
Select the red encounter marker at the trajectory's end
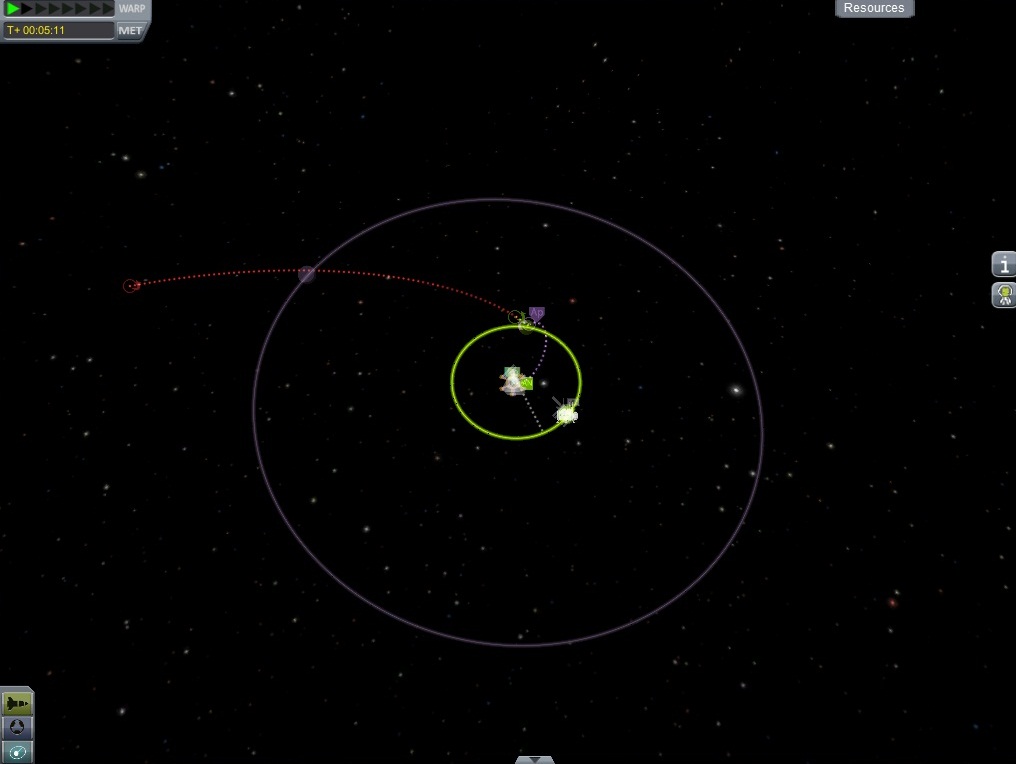click(130, 286)
